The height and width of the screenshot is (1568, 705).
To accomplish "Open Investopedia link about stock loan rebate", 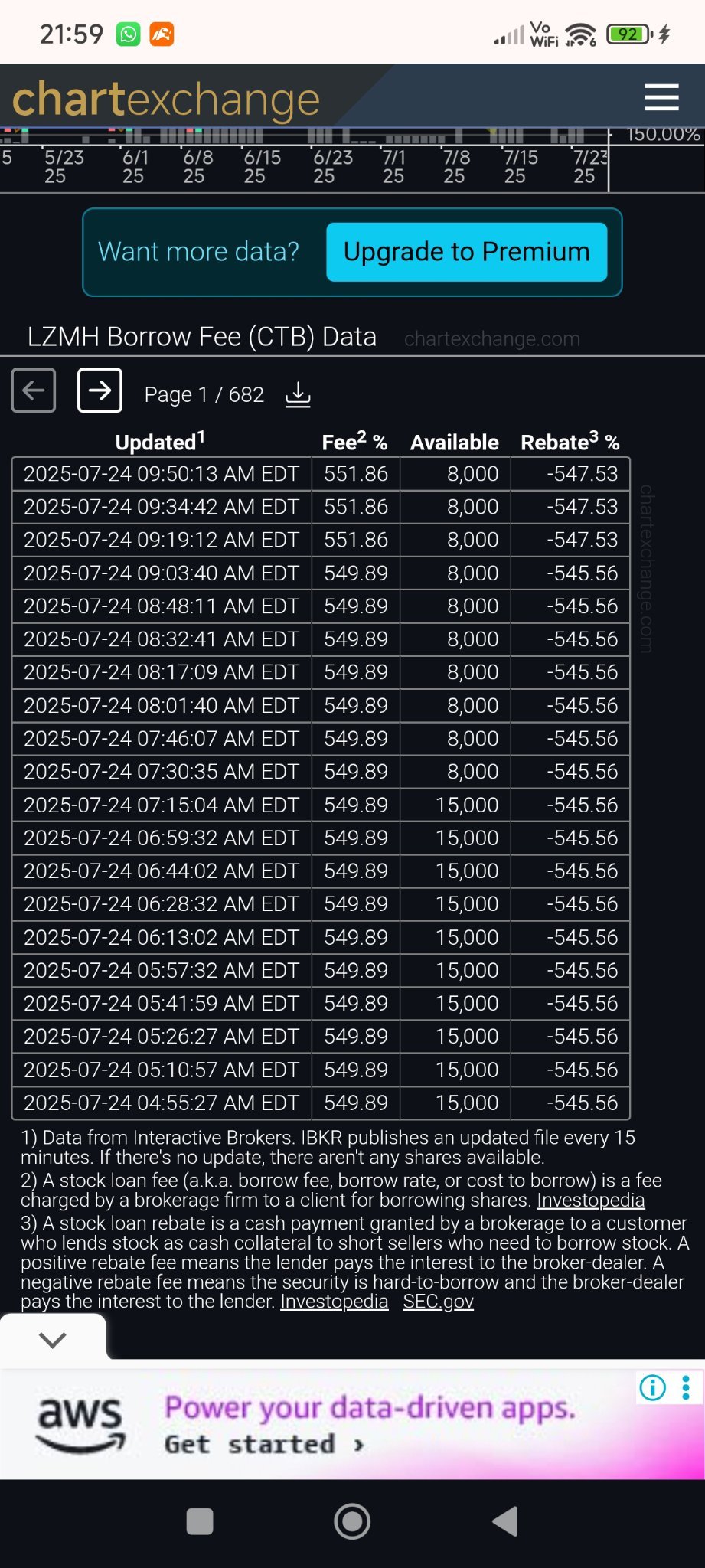I will (334, 1302).
